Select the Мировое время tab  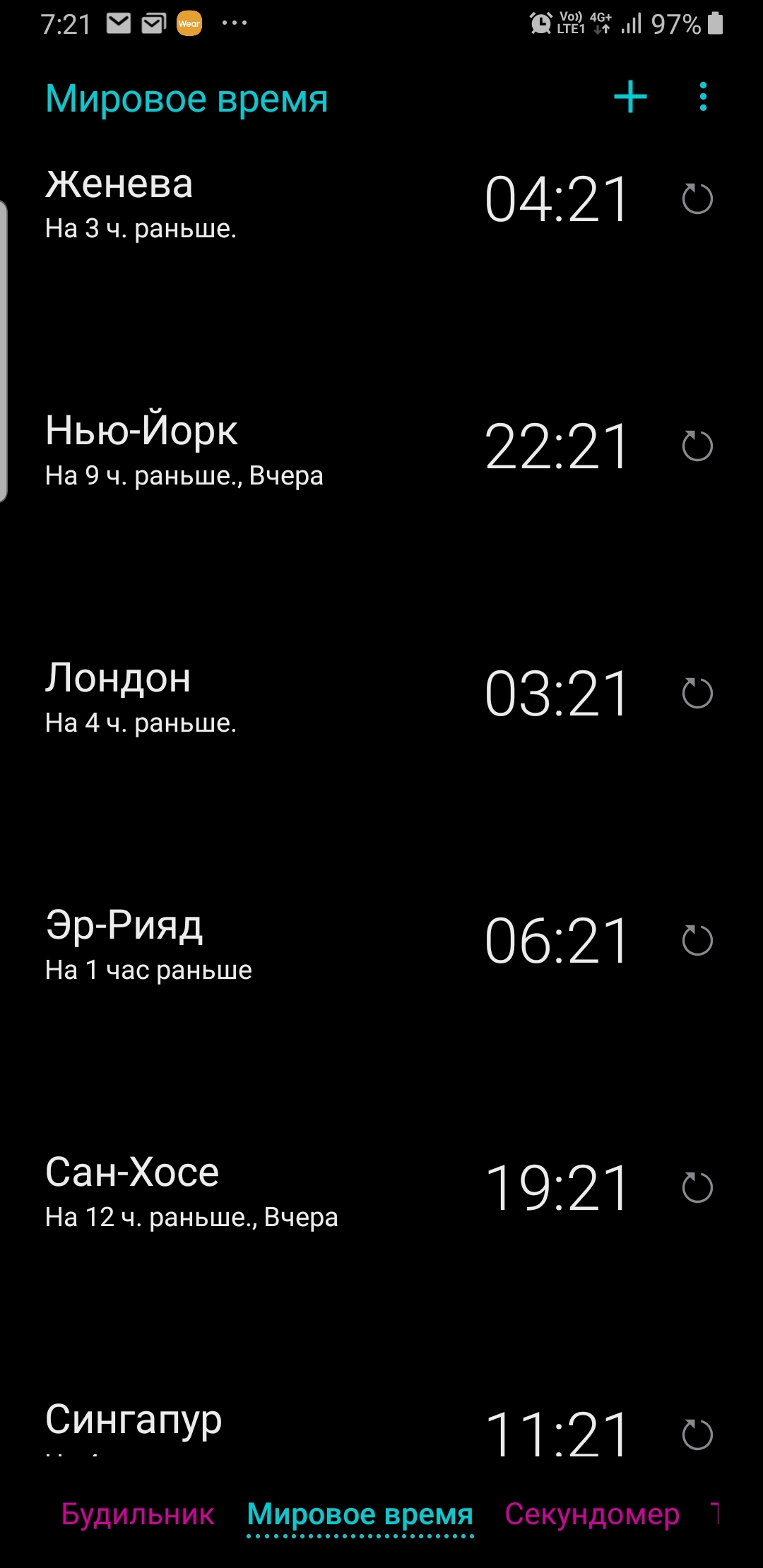pyautogui.click(x=360, y=1514)
